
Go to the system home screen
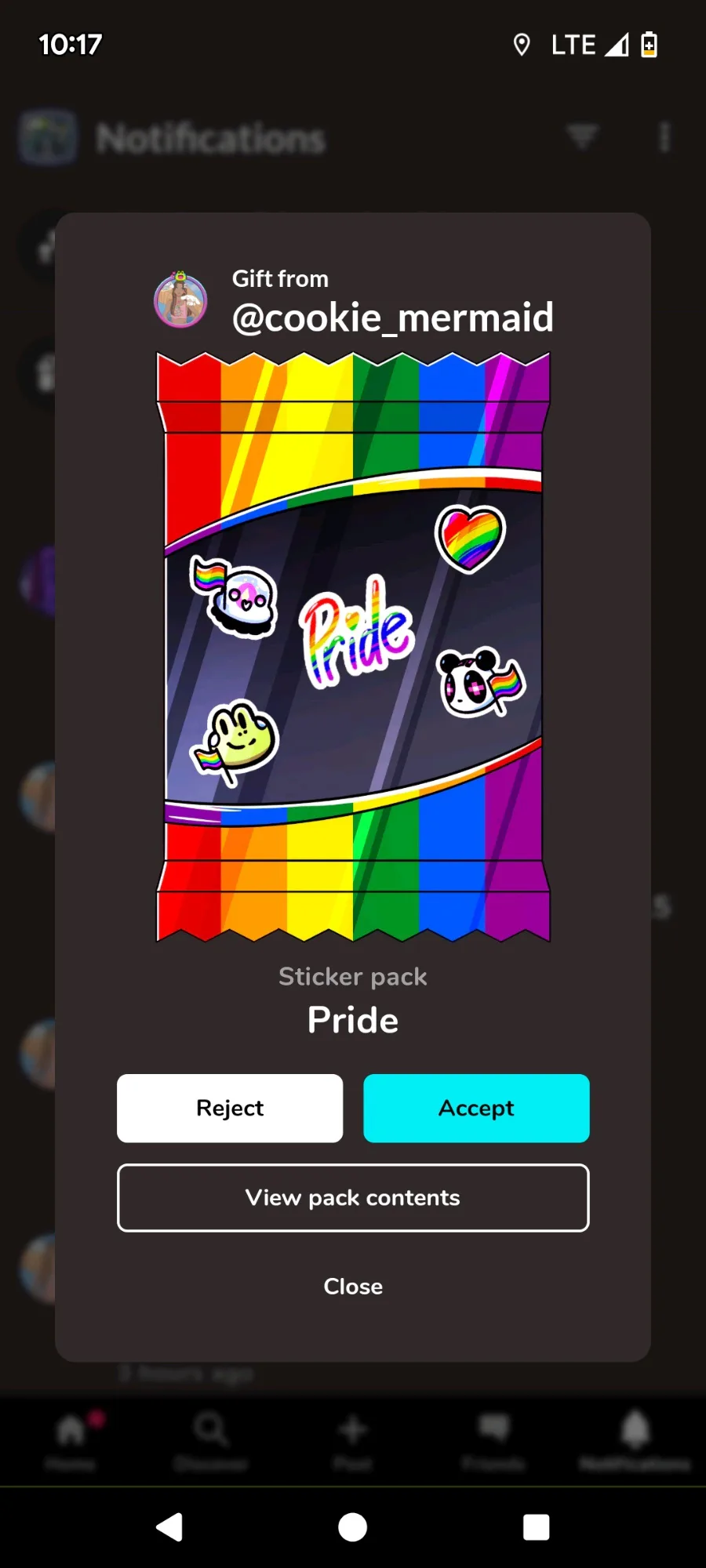[352, 1527]
